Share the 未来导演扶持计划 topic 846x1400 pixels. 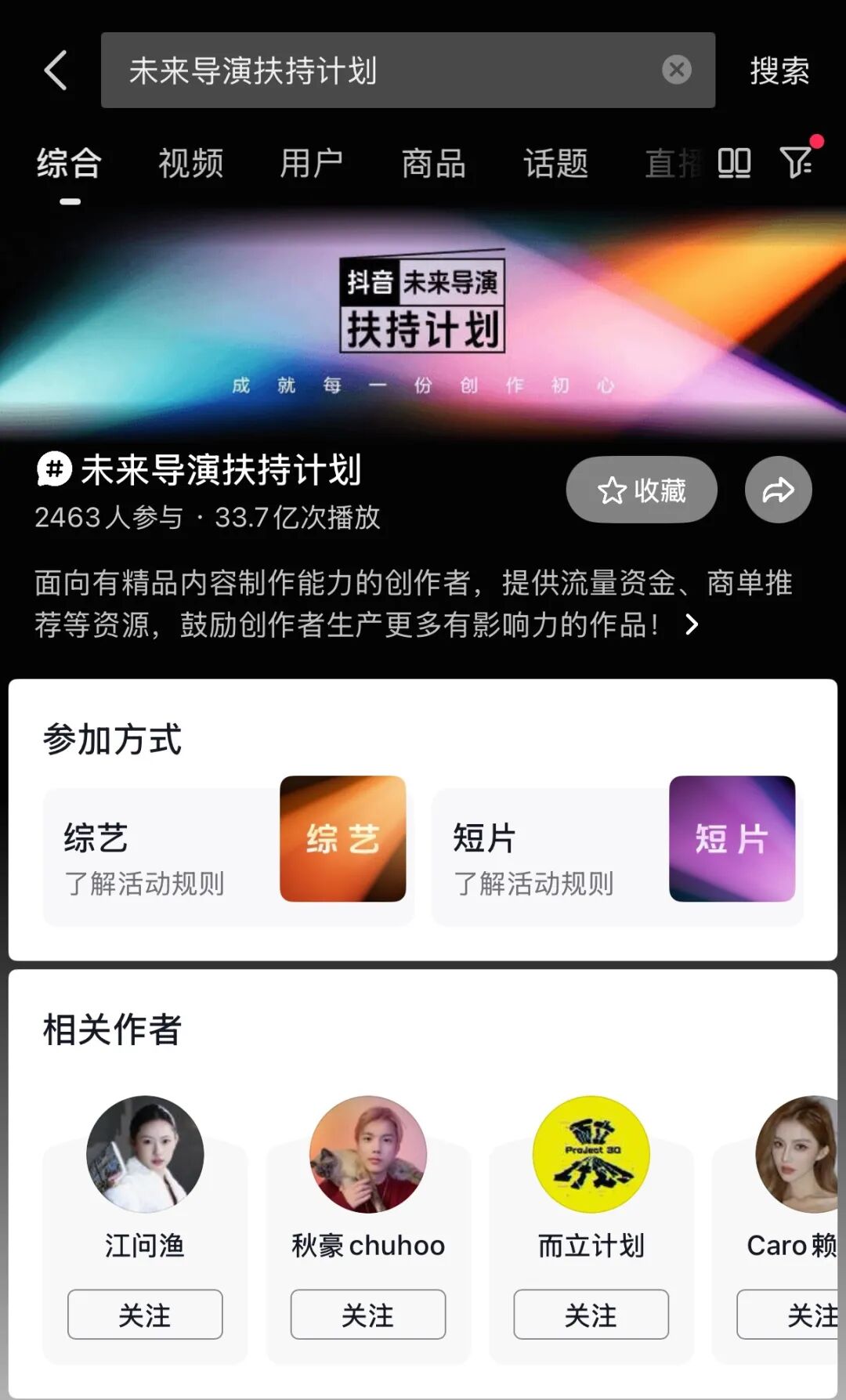[778, 490]
